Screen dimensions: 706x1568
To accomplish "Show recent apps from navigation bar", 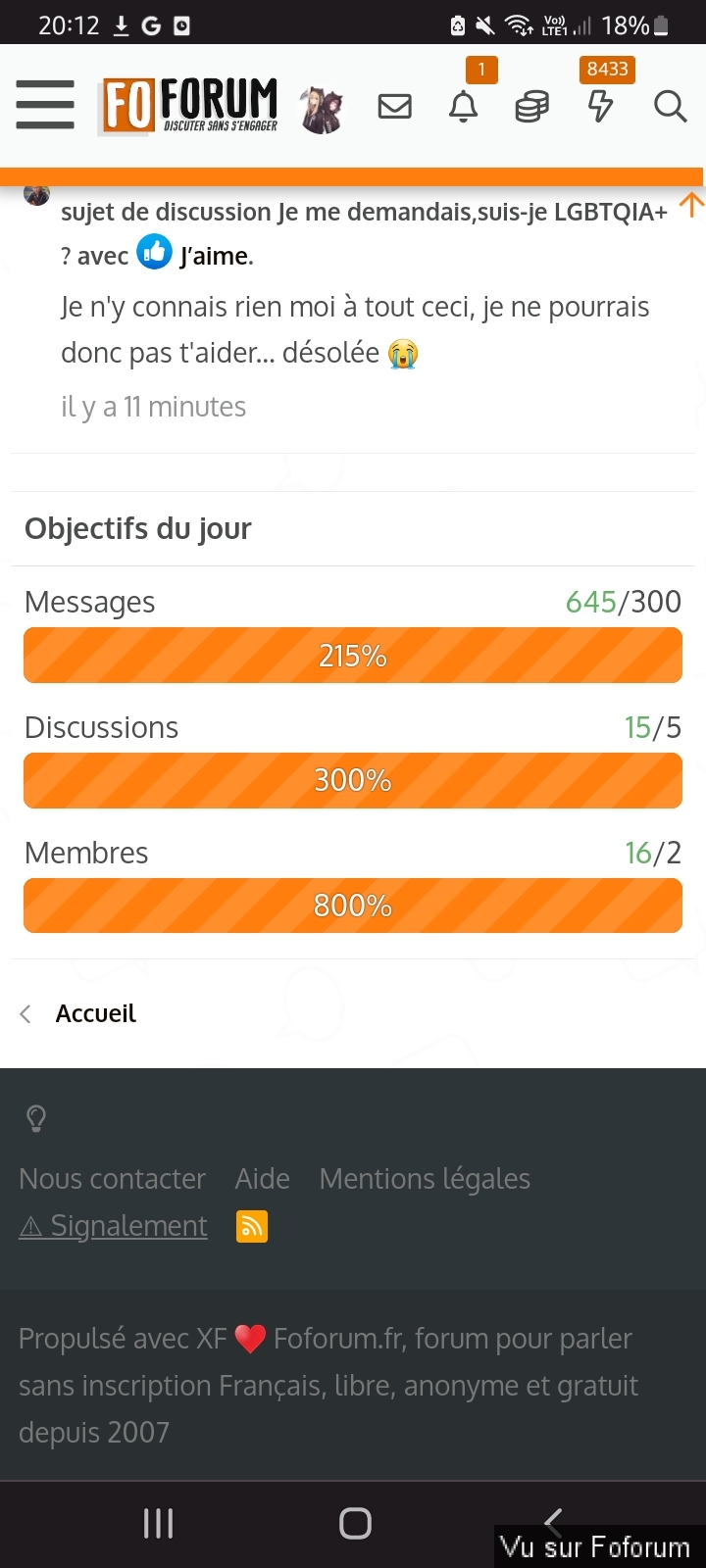I will coord(158,1523).
